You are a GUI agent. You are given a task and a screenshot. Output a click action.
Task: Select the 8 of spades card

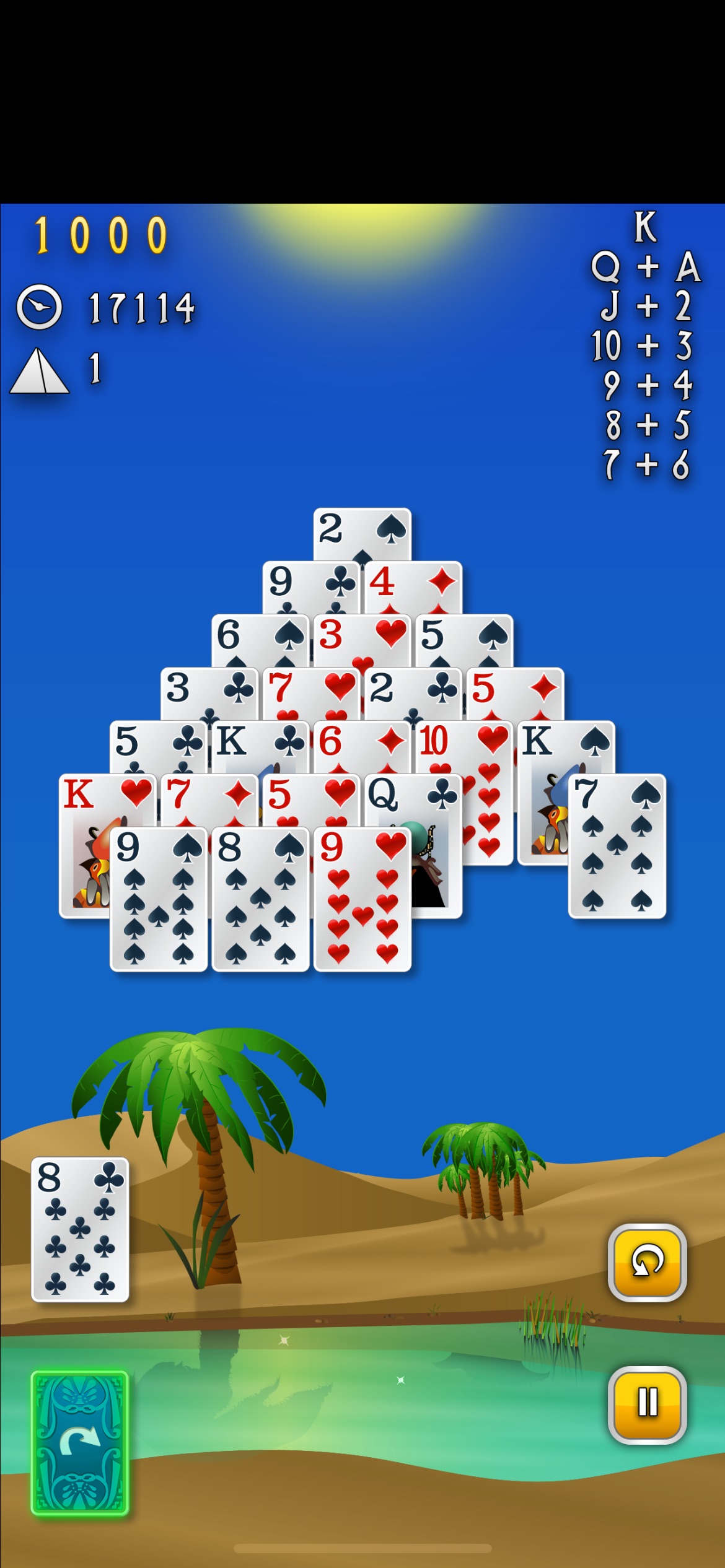tap(260, 899)
